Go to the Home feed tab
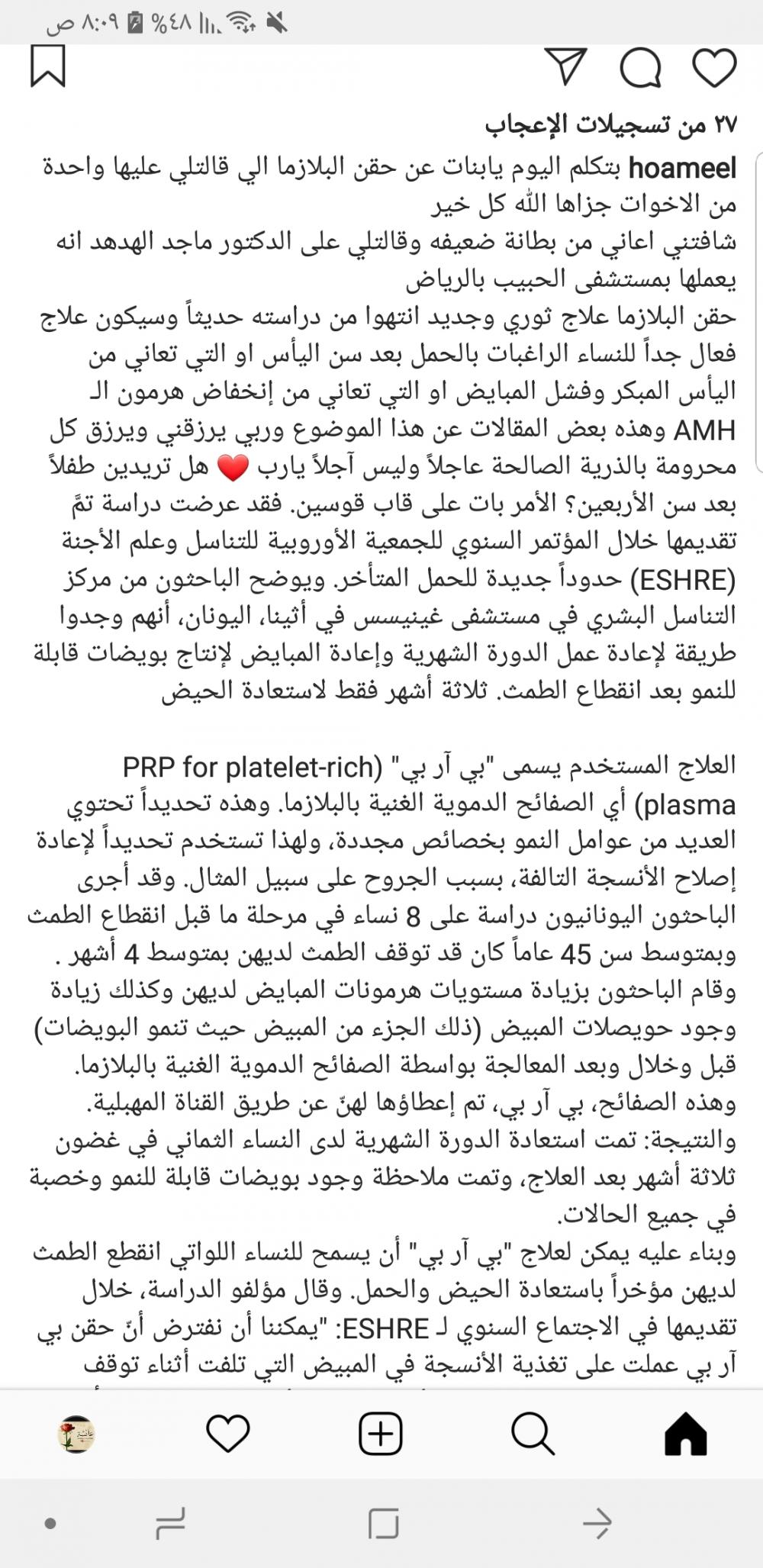Screen dimensions: 763x1568 (686, 1434)
